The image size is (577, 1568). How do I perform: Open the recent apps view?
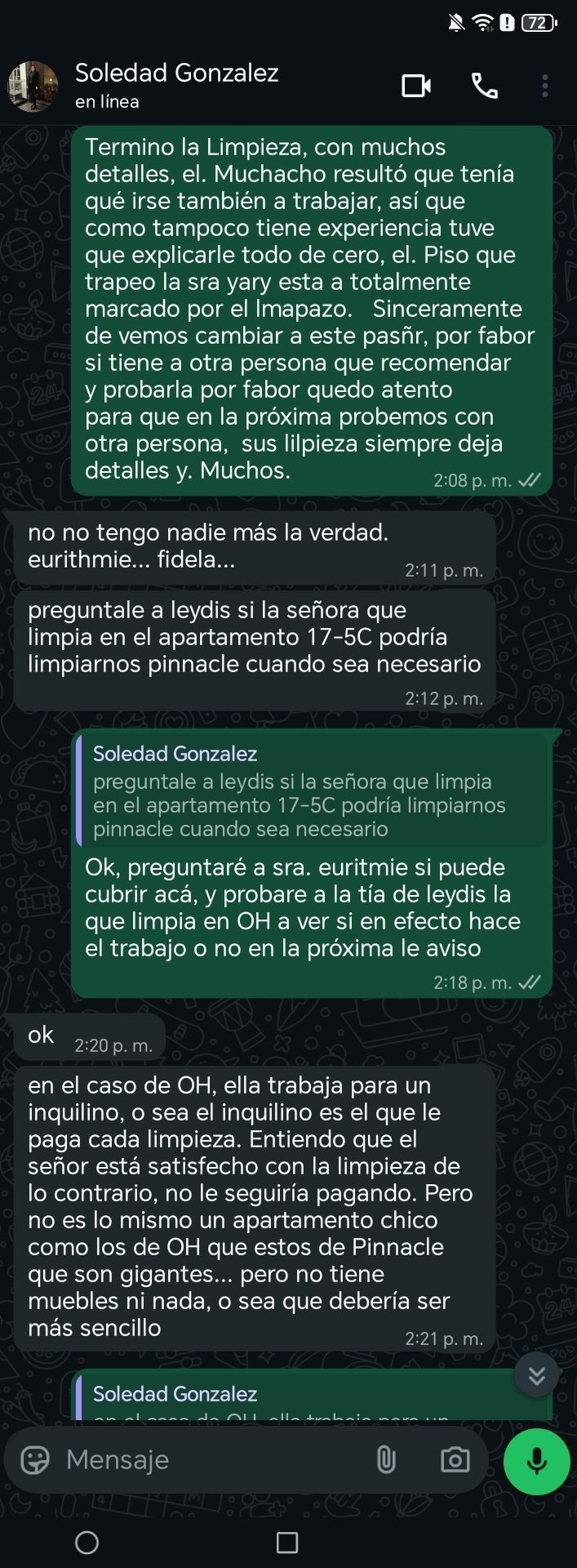point(287,1542)
